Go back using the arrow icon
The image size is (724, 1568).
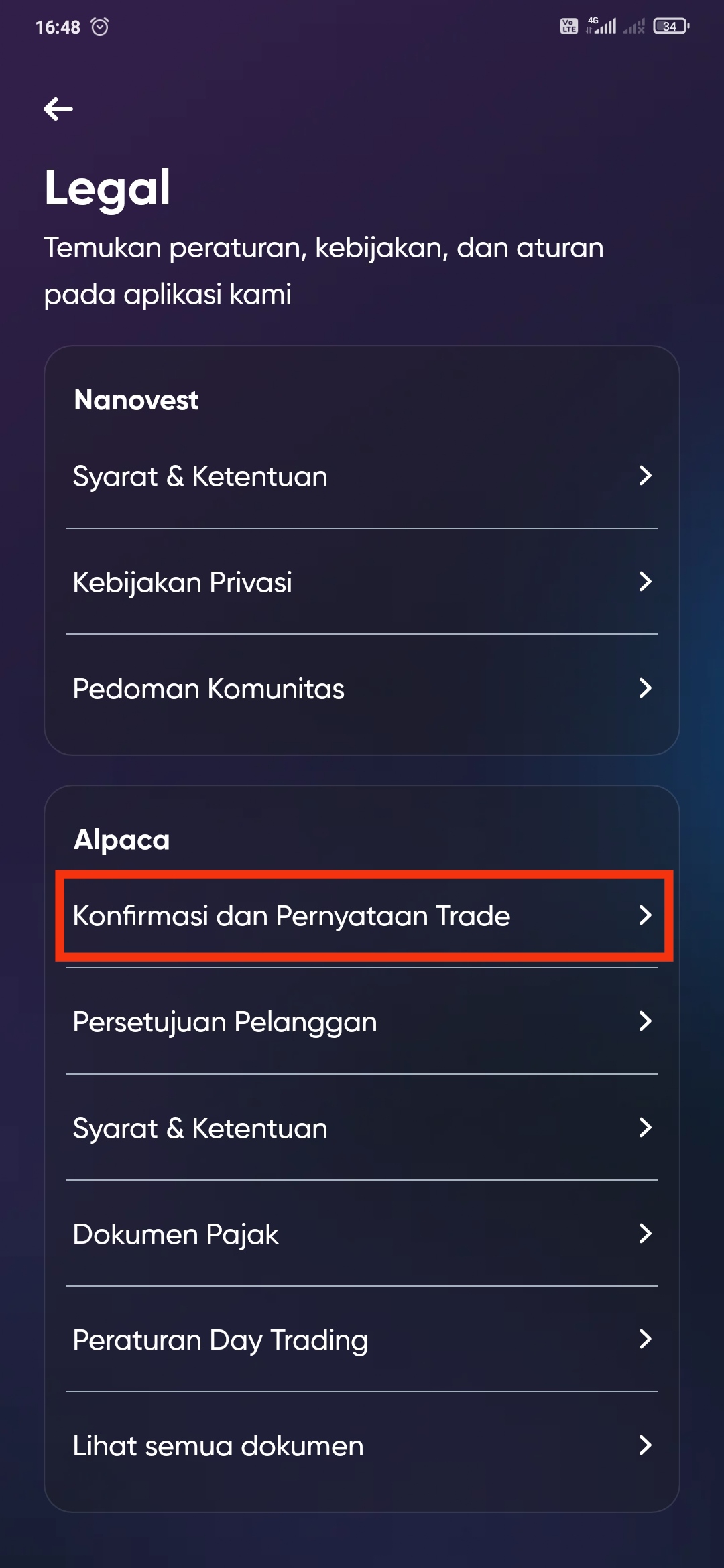(x=58, y=109)
